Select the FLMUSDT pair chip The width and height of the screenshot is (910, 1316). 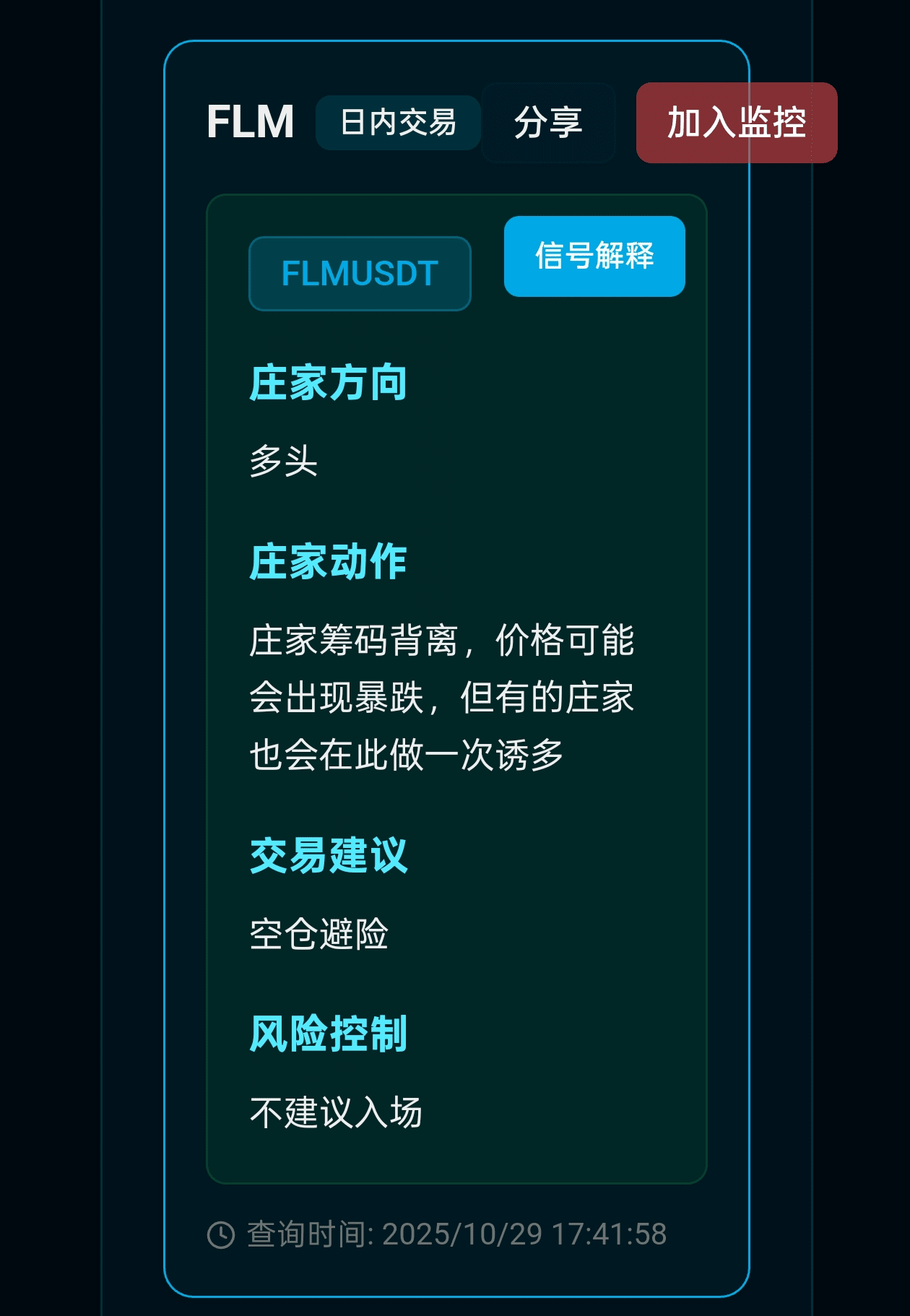coord(360,274)
